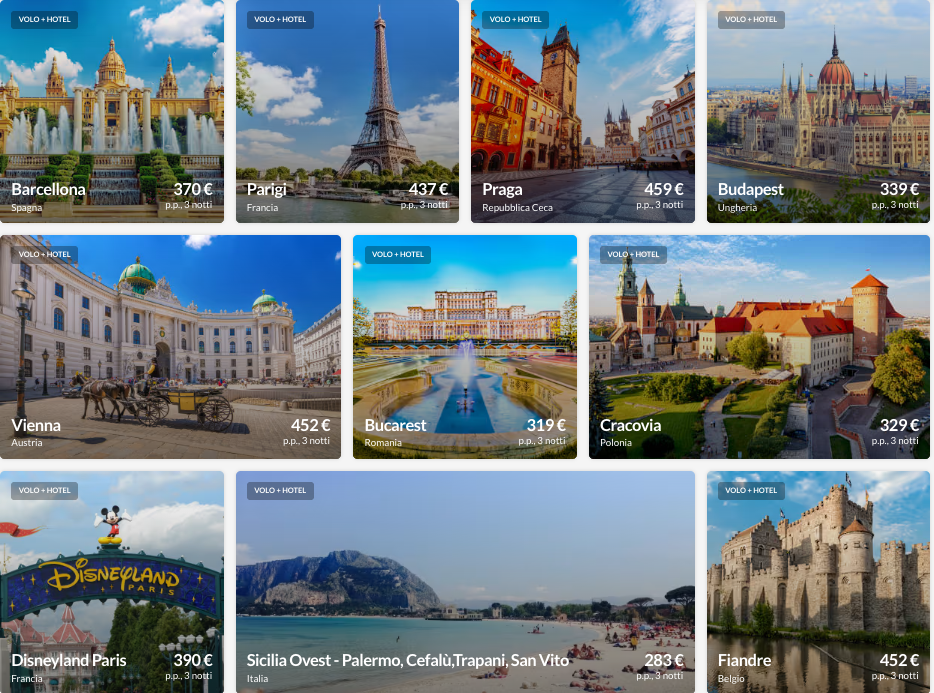Open the Cracovia travel package
This screenshot has height=693, width=934.
point(759,347)
